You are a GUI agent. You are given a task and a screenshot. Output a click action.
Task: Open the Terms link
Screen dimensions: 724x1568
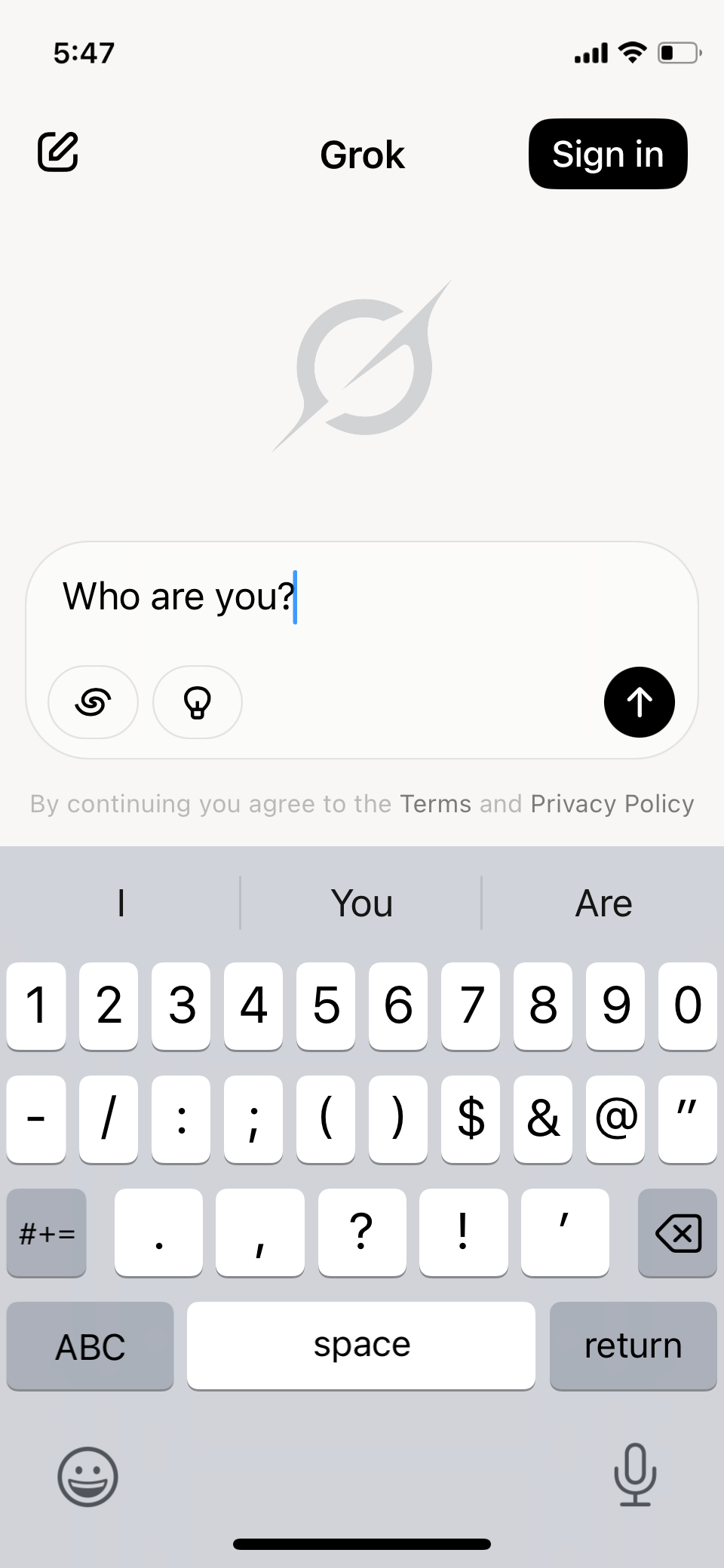point(435,804)
